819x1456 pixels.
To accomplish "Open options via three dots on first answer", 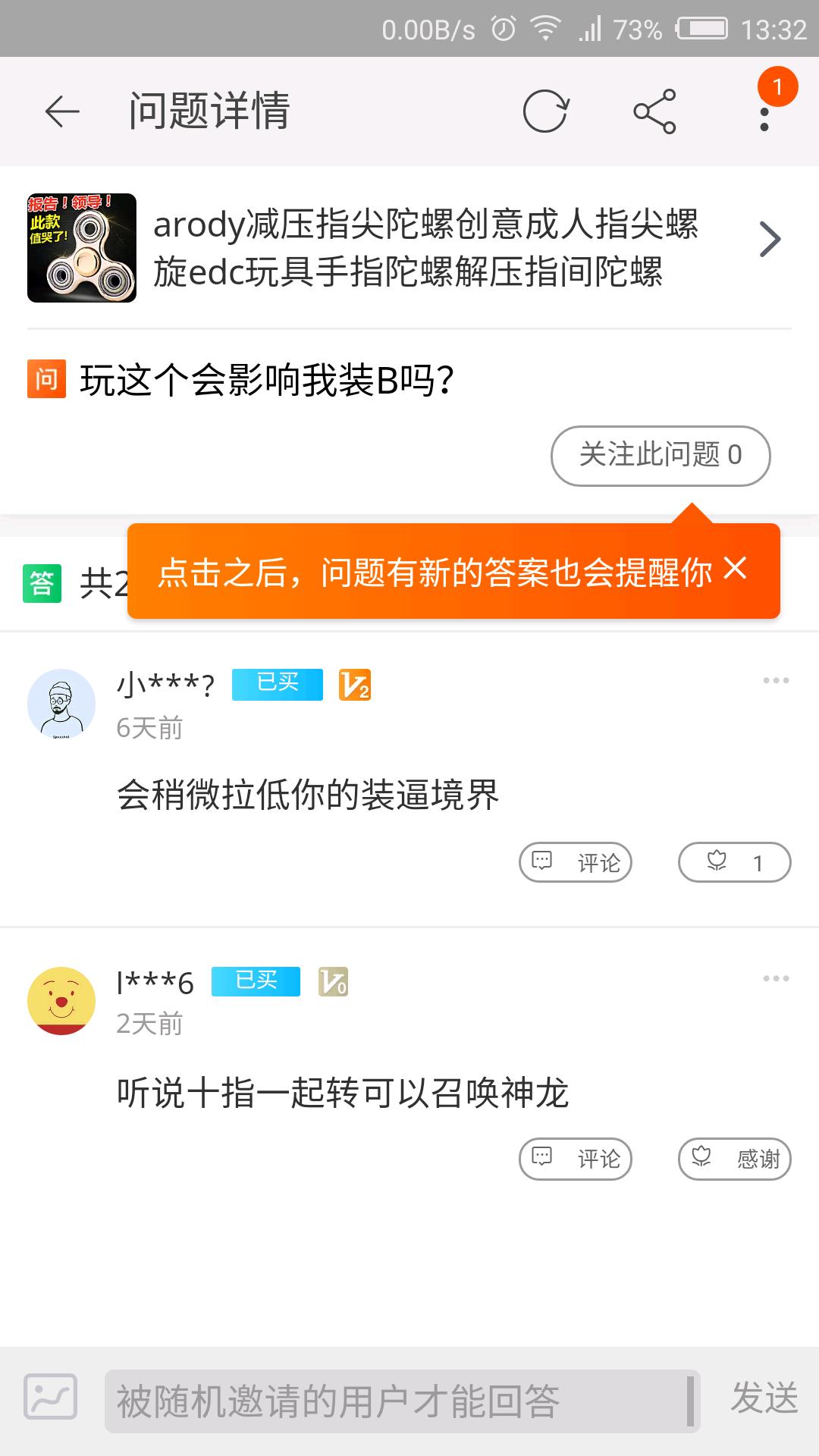I will click(774, 680).
